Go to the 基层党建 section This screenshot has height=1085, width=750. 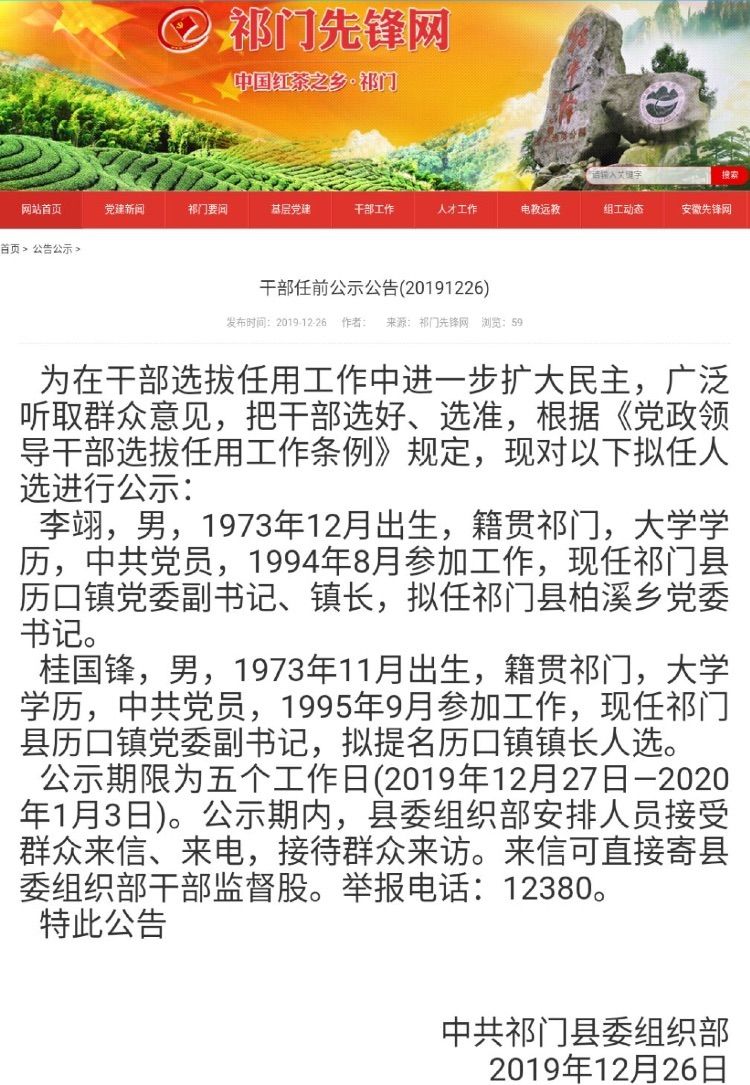tap(290, 209)
